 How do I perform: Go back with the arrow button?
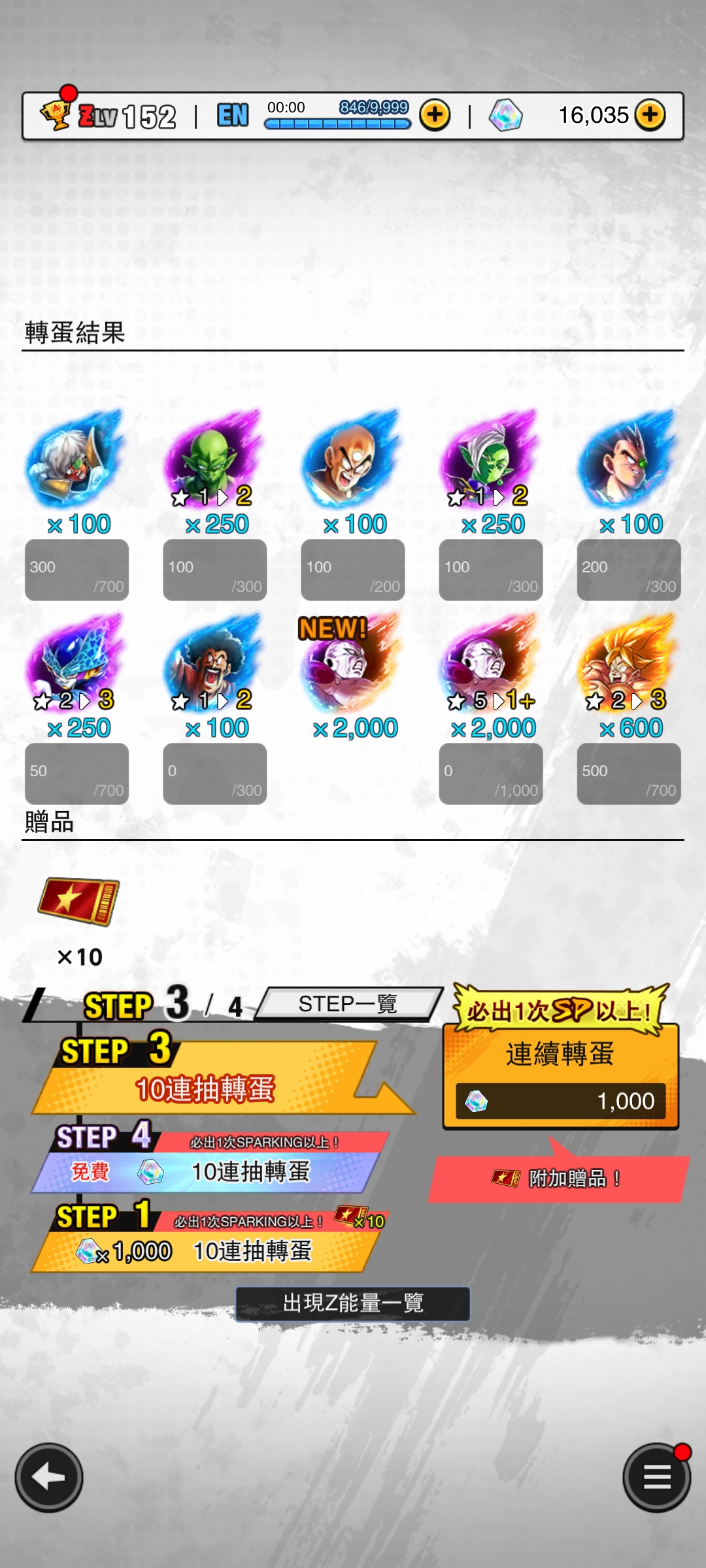click(49, 1477)
